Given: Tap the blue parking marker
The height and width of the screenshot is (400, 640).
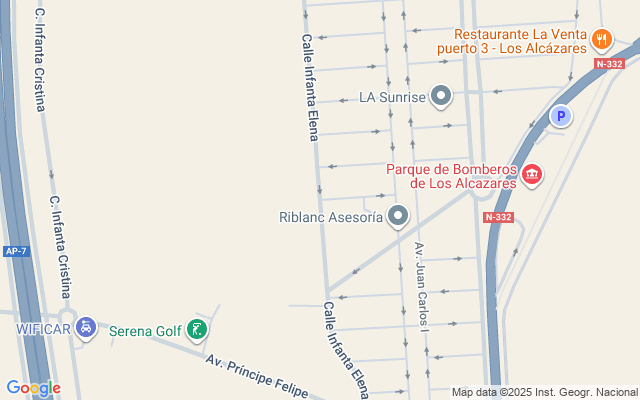Looking at the screenshot, I should (x=561, y=117).
